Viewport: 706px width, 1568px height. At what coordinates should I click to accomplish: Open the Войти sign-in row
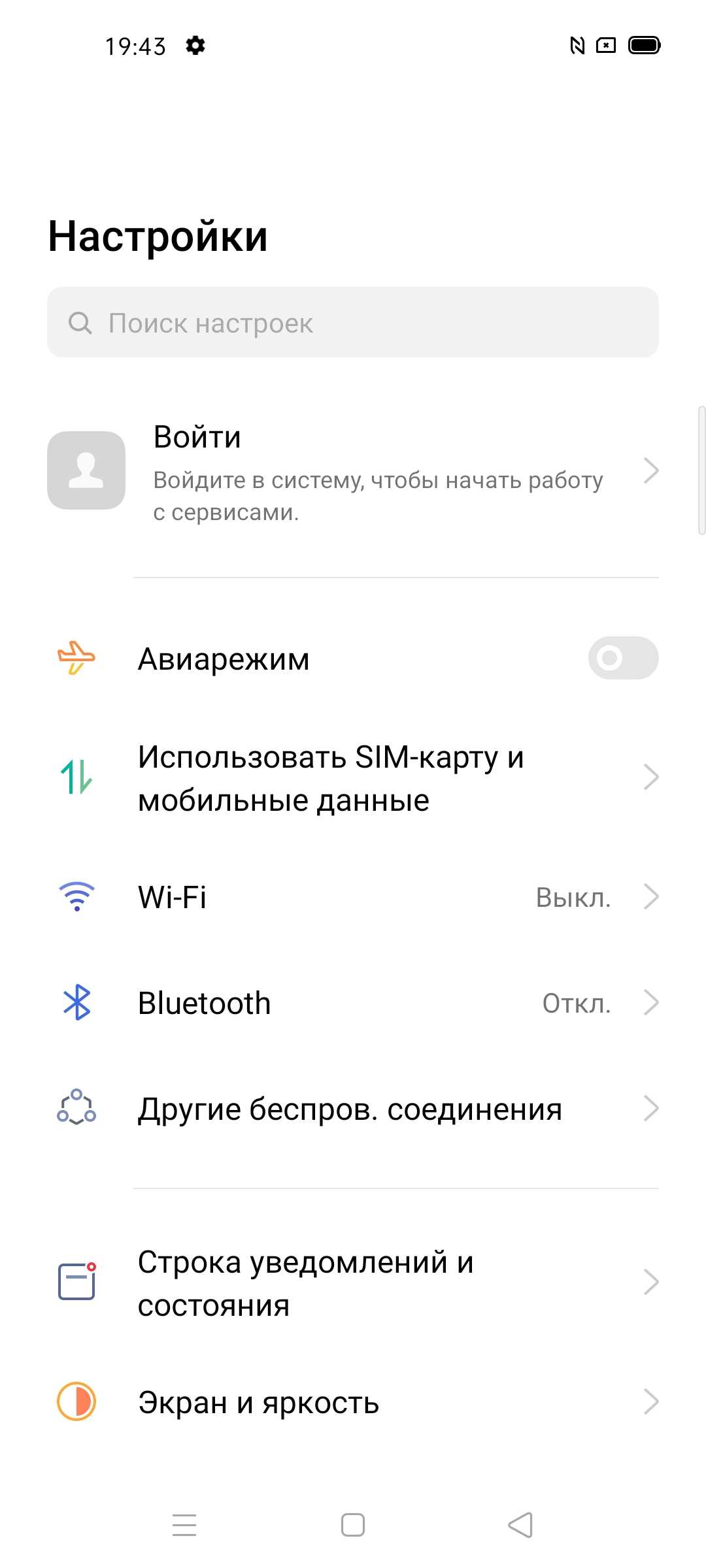point(353,472)
